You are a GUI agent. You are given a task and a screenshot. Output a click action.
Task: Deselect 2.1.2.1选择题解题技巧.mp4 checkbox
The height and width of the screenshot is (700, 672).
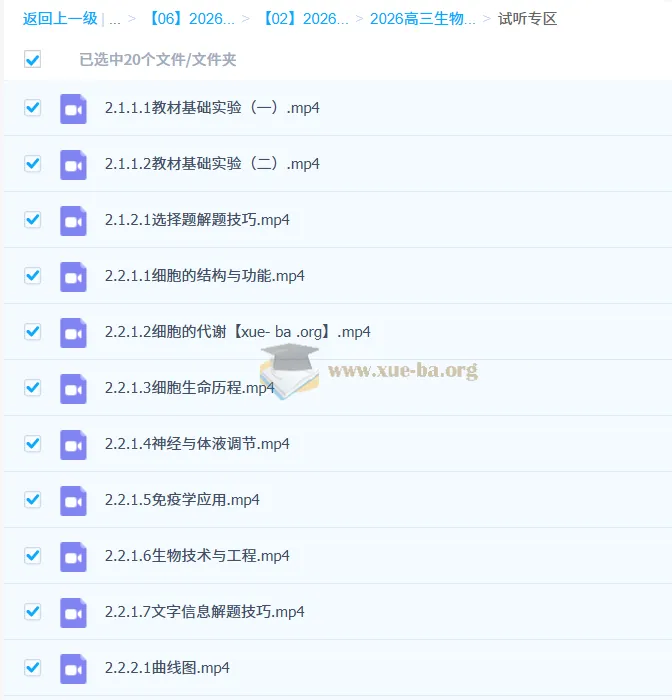click(33, 219)
